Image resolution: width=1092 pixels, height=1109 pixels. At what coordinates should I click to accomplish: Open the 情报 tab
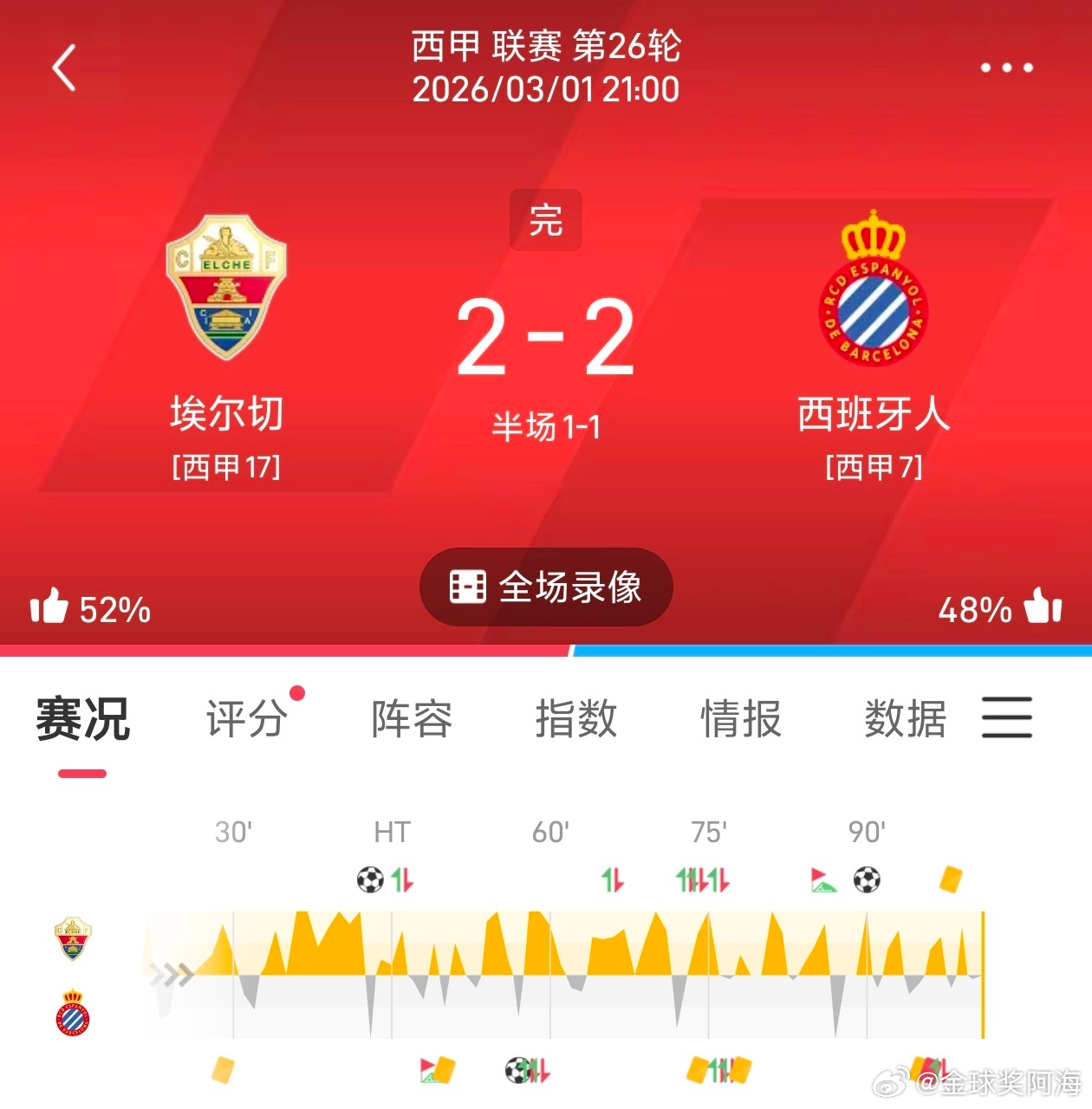[741, 718]
